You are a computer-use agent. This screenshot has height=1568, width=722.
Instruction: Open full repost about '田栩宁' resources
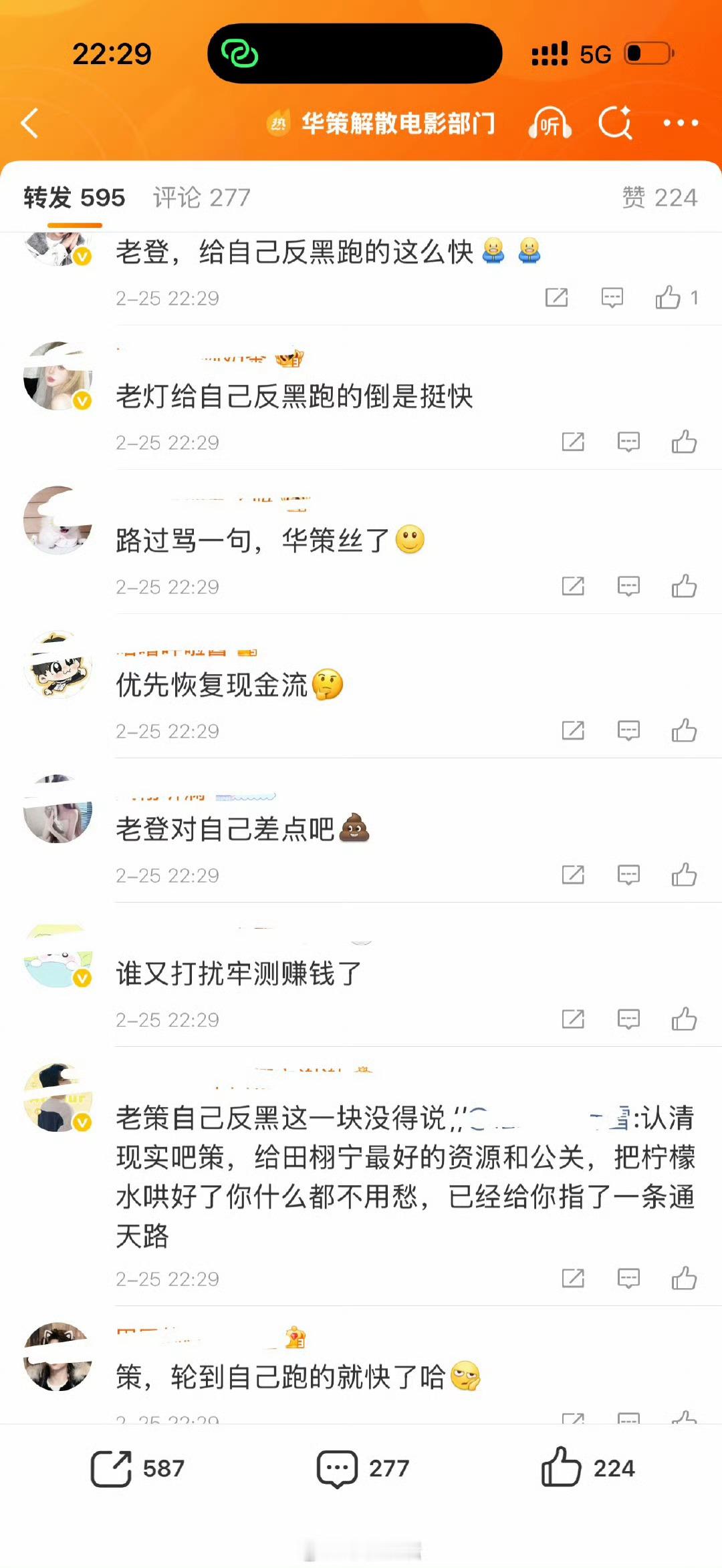(401, 1183)
